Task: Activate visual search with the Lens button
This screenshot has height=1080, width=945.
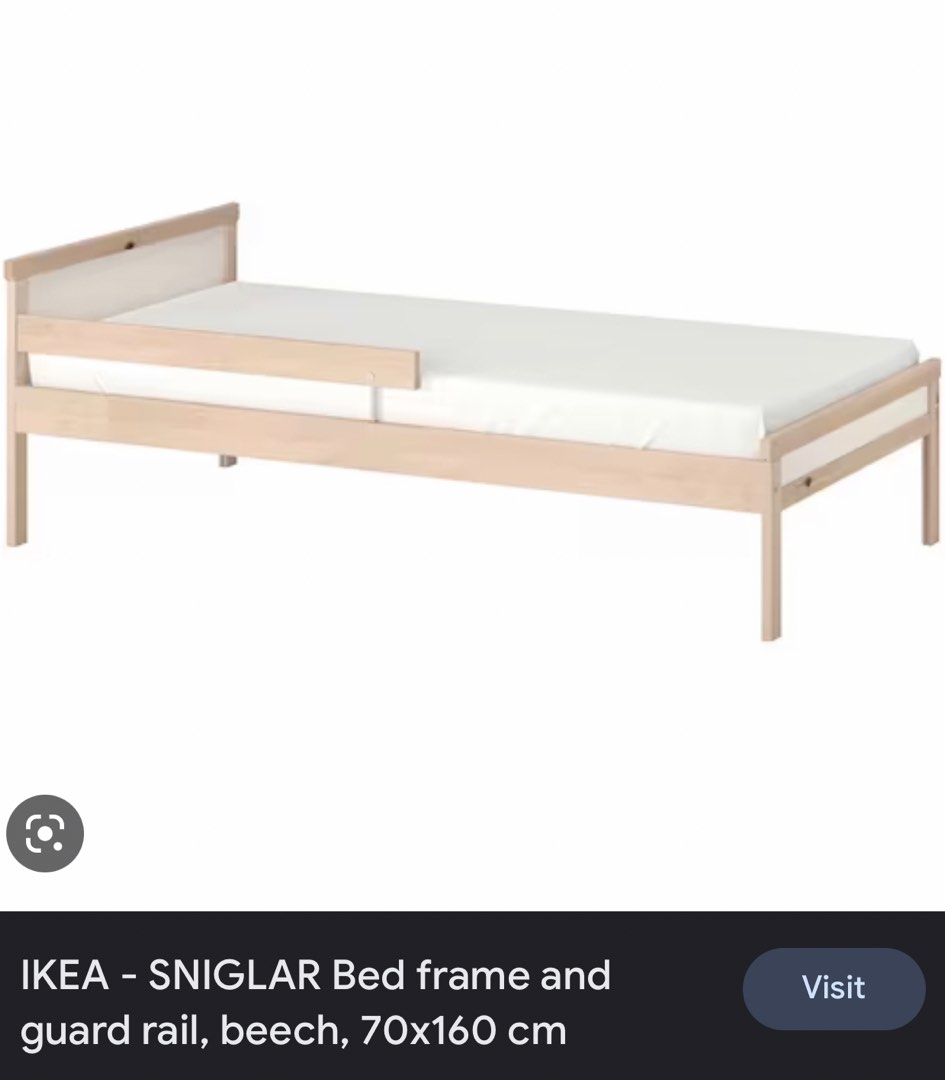Action: click(45, 833)
